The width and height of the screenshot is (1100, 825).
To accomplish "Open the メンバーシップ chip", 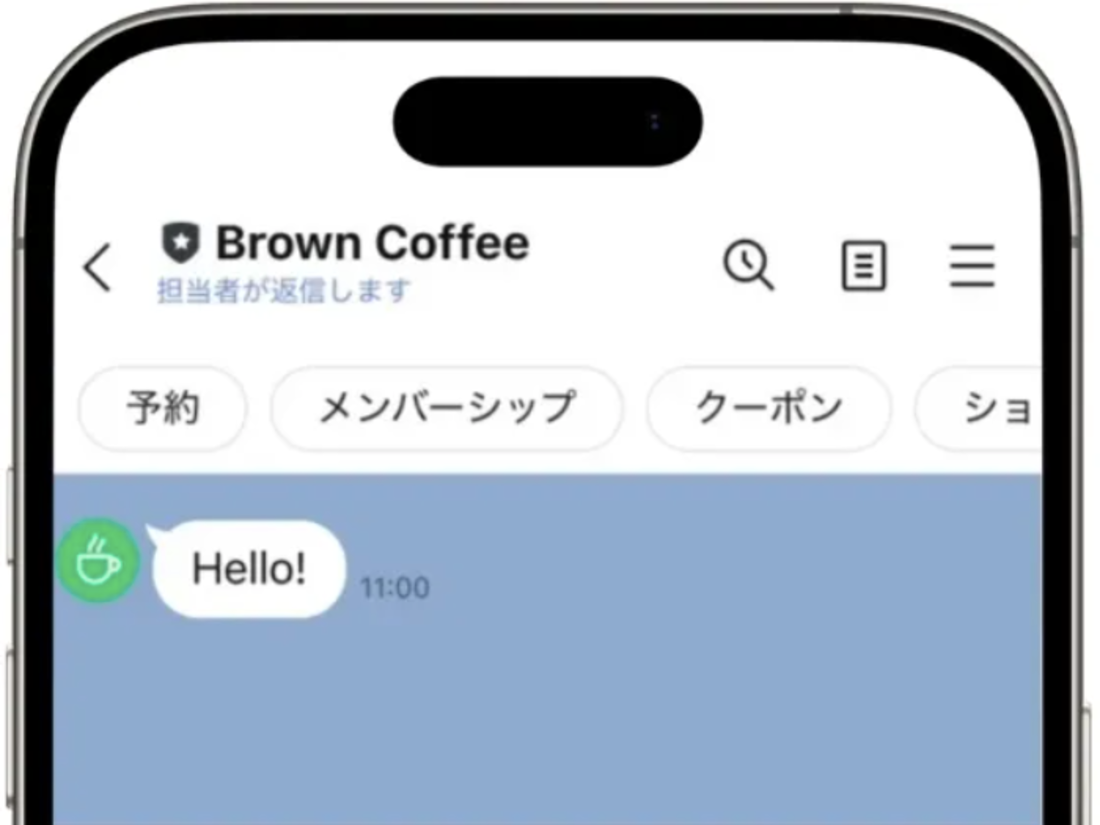I will (446, 409).
